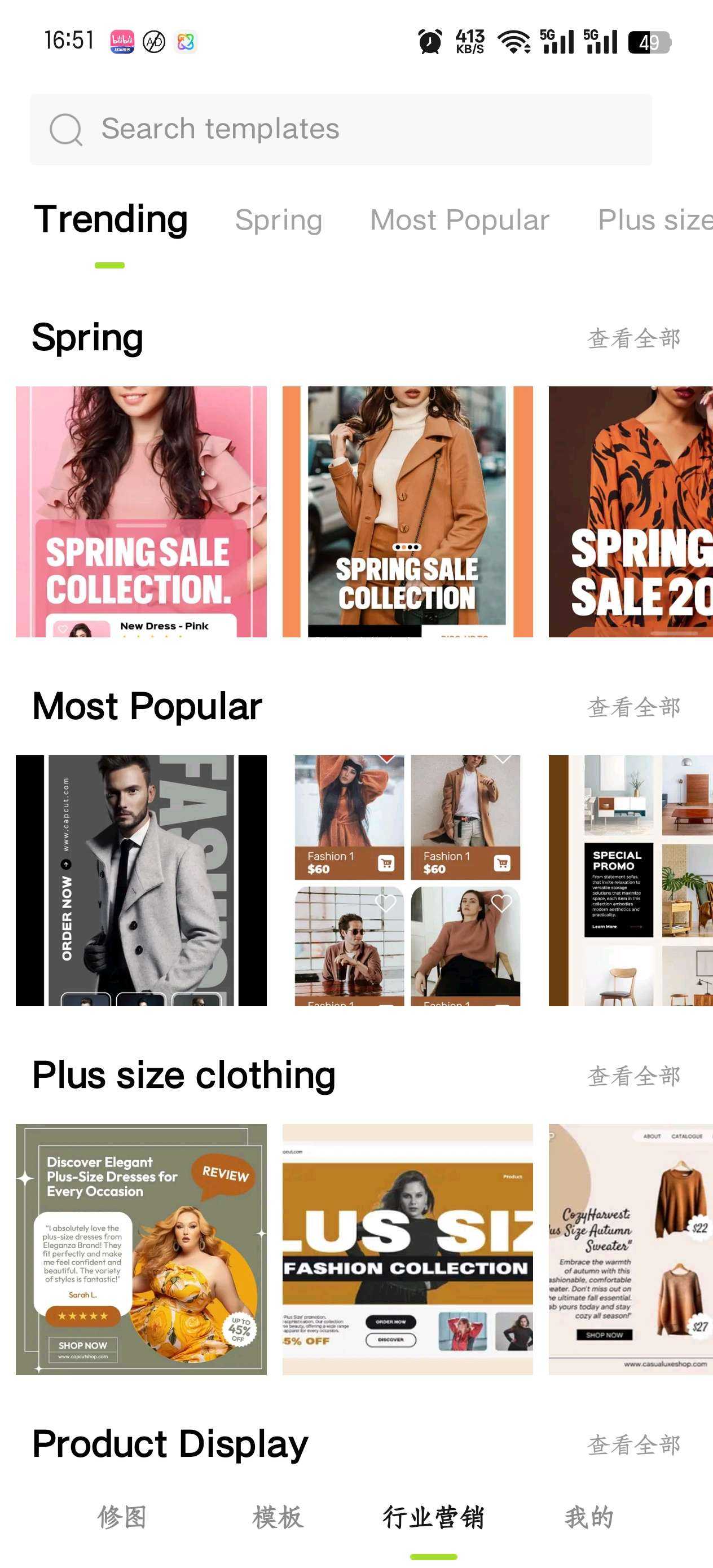Open the Order Now men's fashion template

coord(141,880)
